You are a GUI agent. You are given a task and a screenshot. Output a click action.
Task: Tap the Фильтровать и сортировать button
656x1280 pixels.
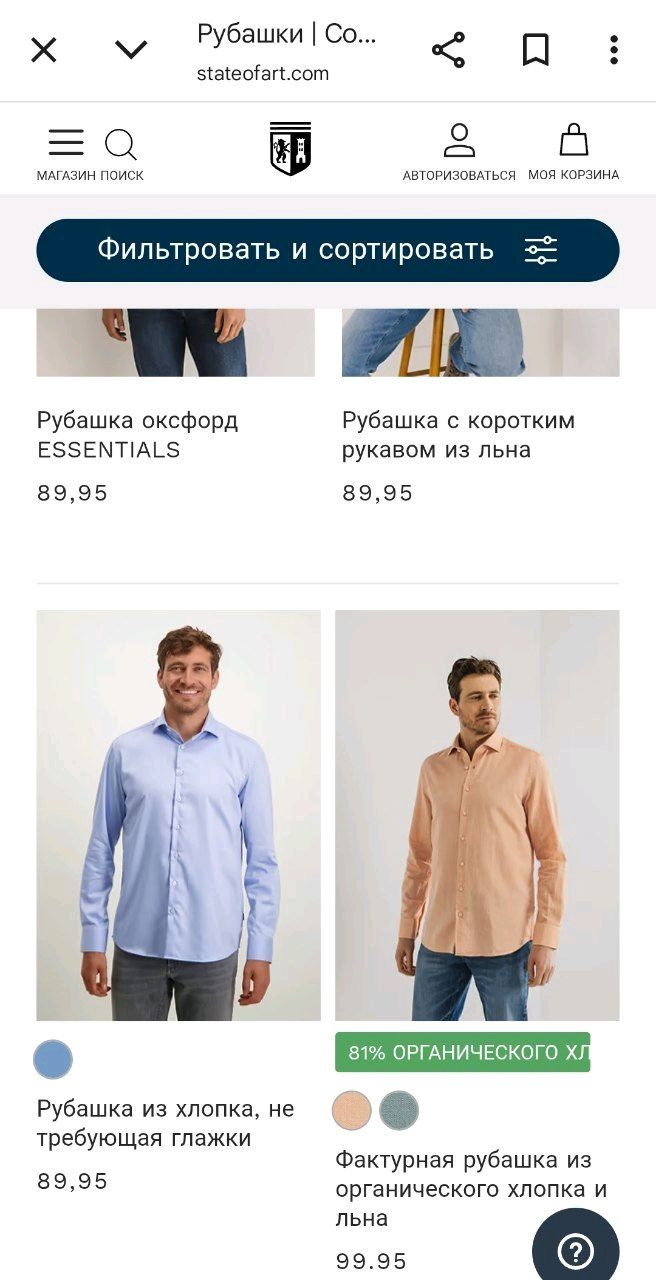(x=328, y=250)
